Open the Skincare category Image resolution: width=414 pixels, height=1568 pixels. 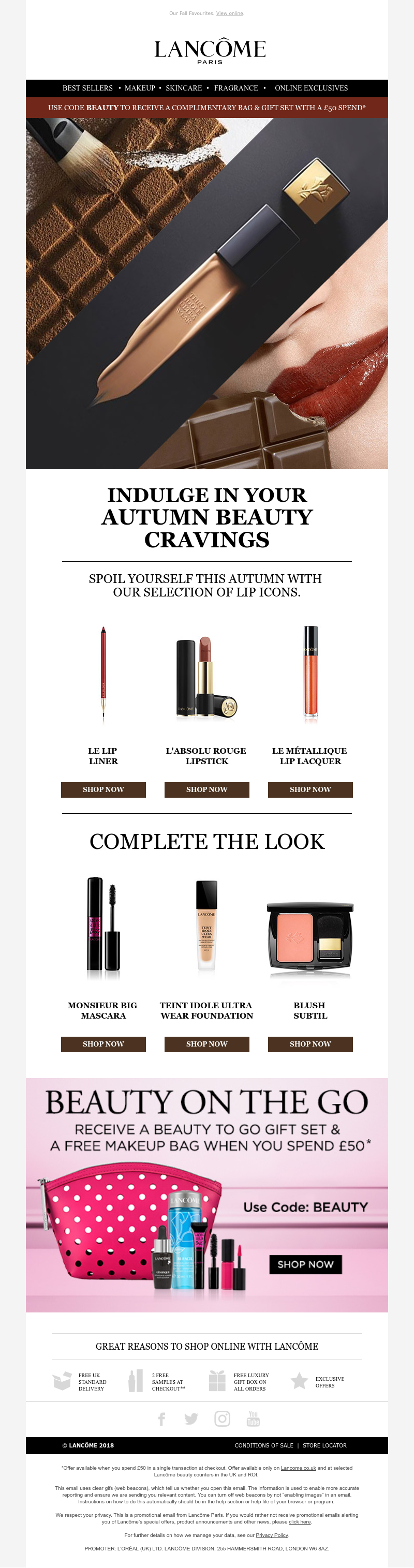point(184,88)
